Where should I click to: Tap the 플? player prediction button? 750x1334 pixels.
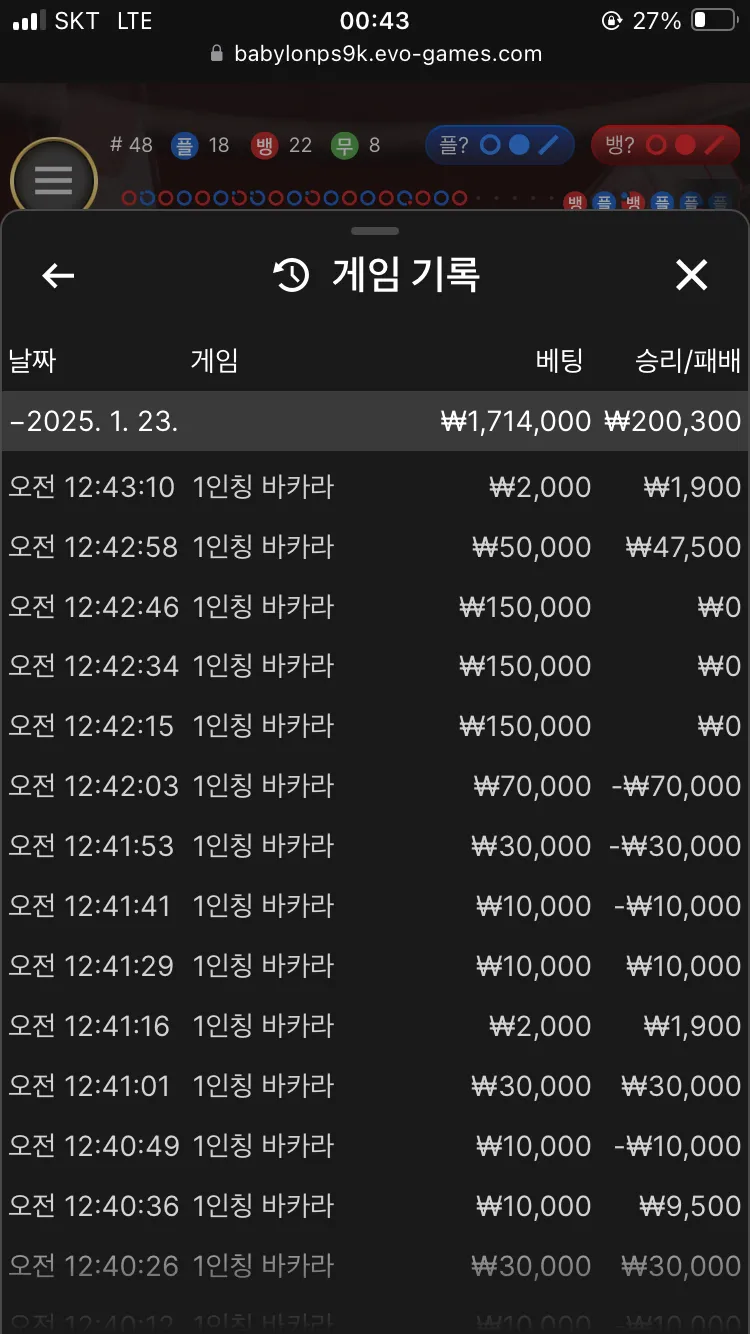pyautogui.click(x=500, y=145)
